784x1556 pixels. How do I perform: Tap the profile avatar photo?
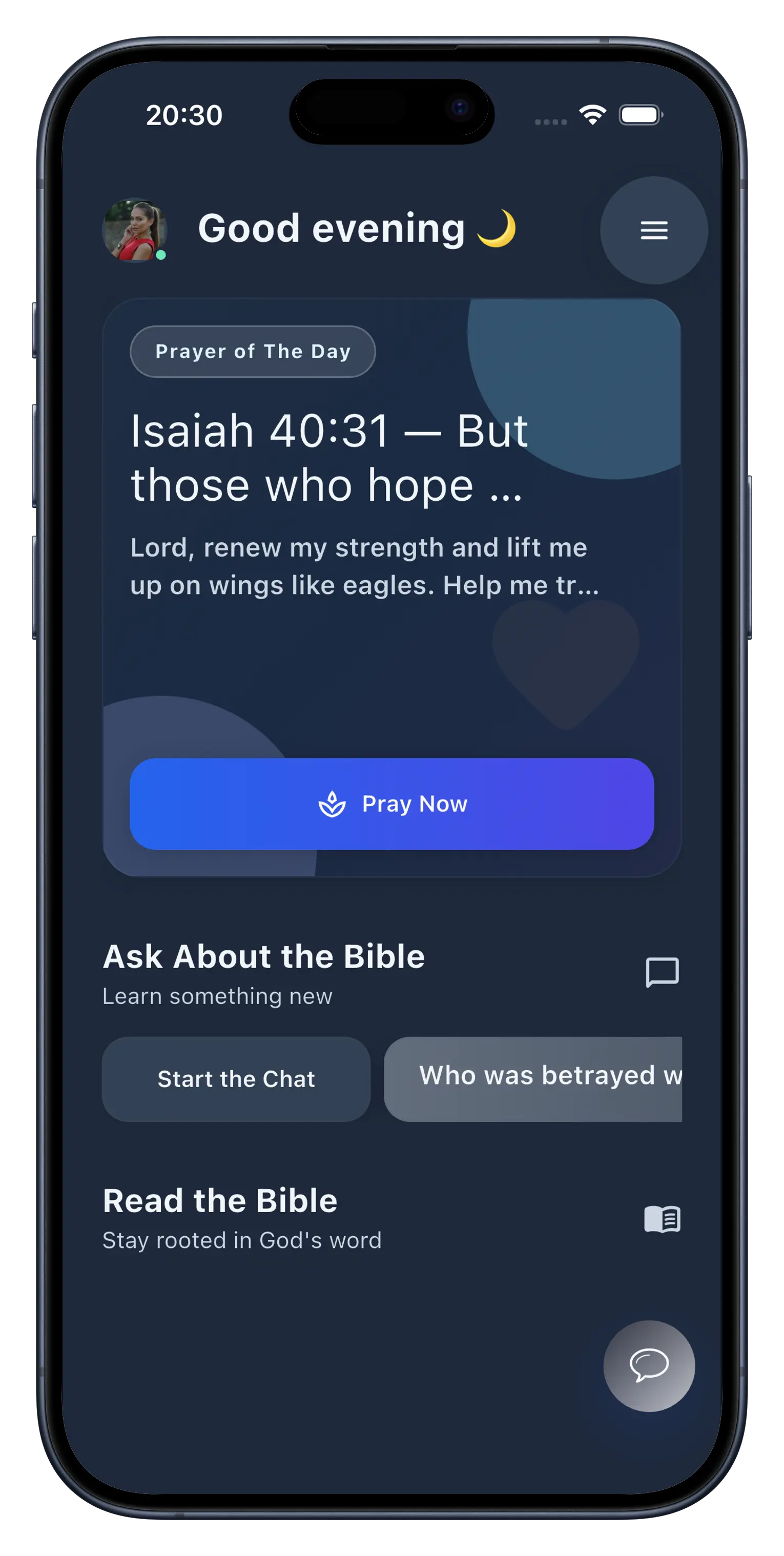pyautogui.click(x=134, y=230)
